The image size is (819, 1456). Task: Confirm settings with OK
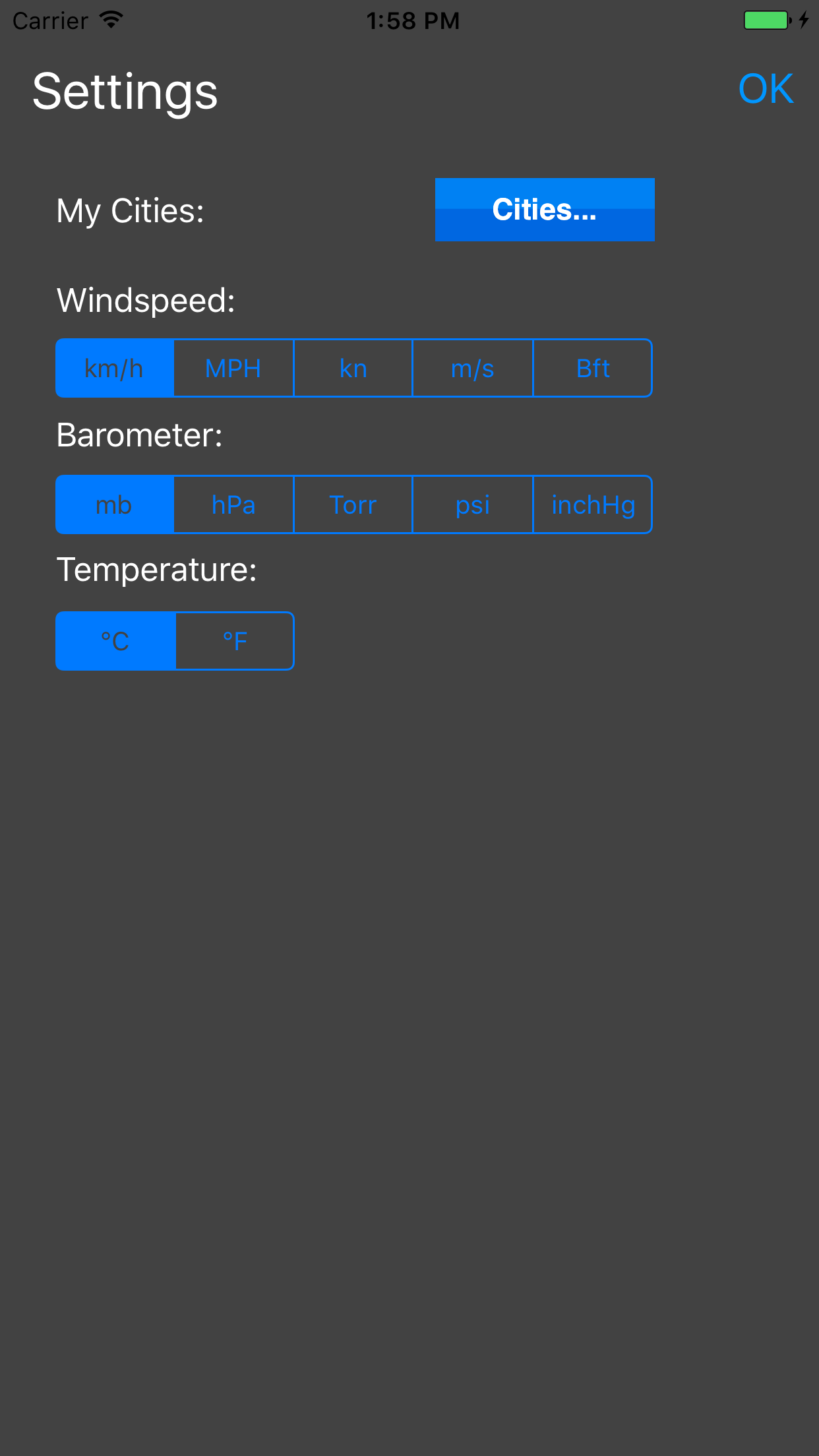tap(766, 88)
